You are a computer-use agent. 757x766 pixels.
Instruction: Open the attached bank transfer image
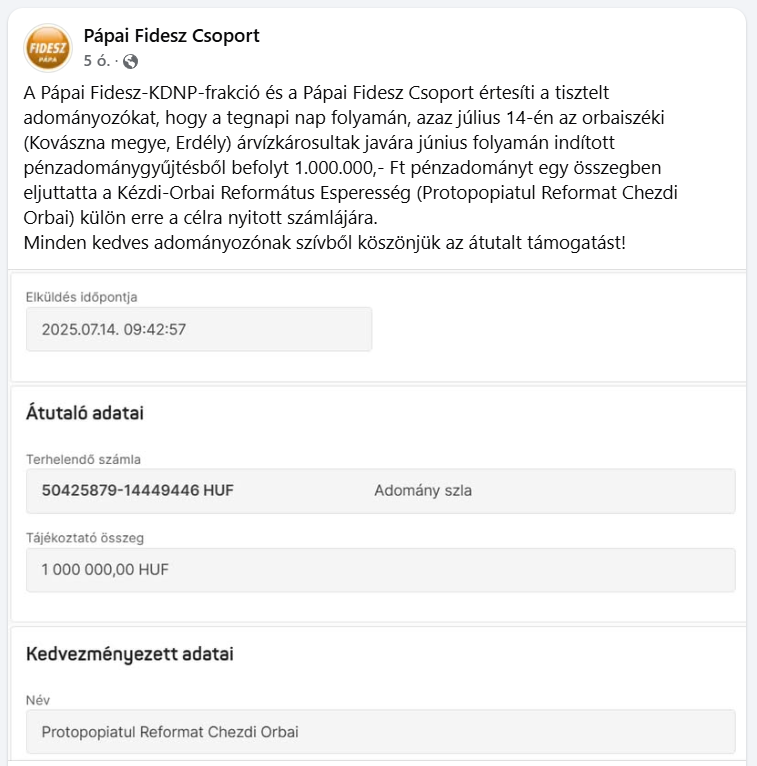coord(380,520)
